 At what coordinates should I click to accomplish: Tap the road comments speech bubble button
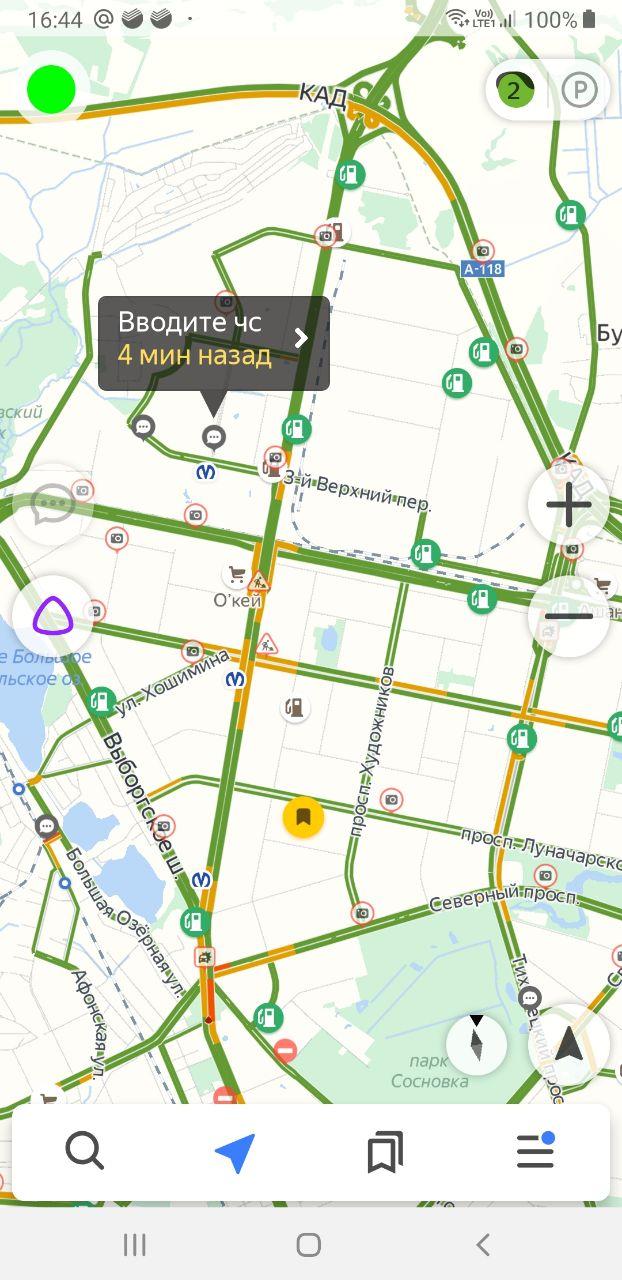(x=52, y=504)
